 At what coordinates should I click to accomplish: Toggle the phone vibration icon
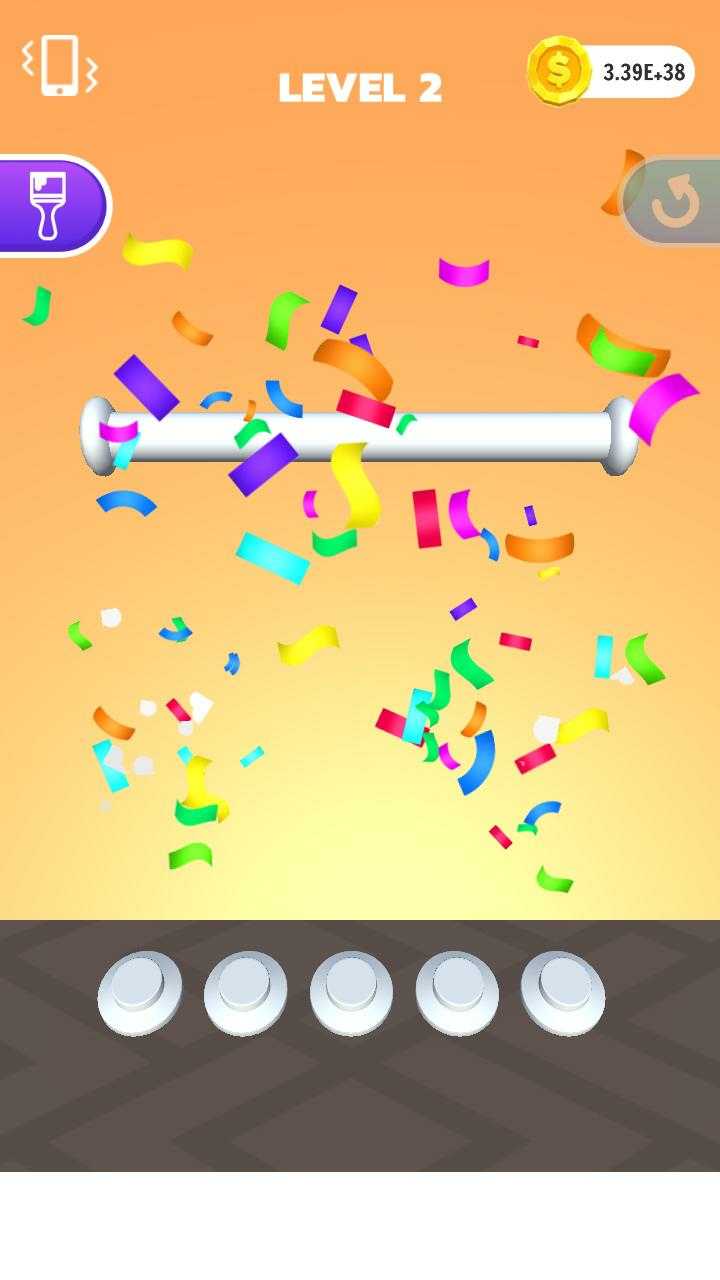click(x=60, y=66)
